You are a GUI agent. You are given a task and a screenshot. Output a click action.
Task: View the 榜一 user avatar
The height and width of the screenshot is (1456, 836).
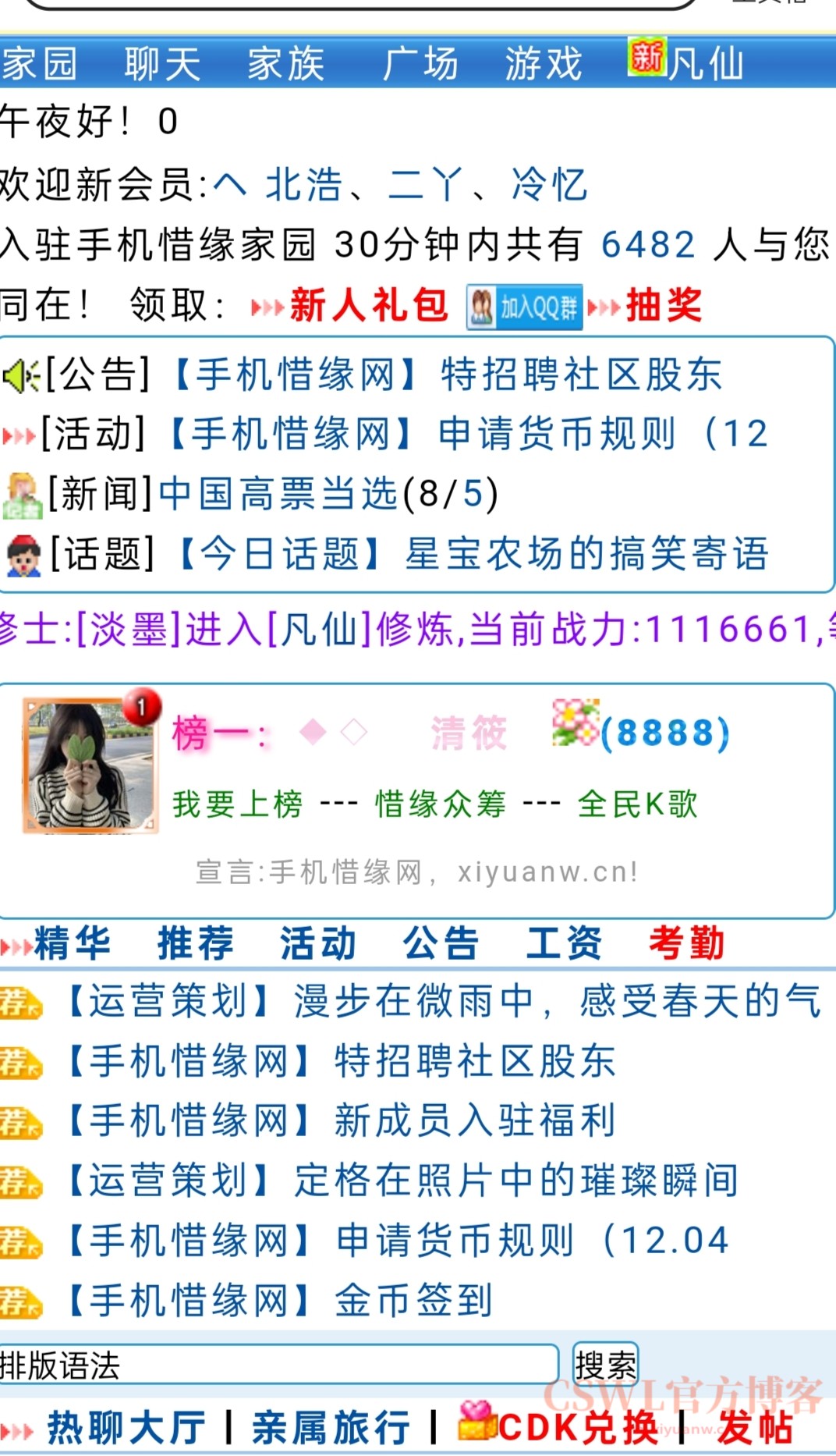click(x=90, y=766)
